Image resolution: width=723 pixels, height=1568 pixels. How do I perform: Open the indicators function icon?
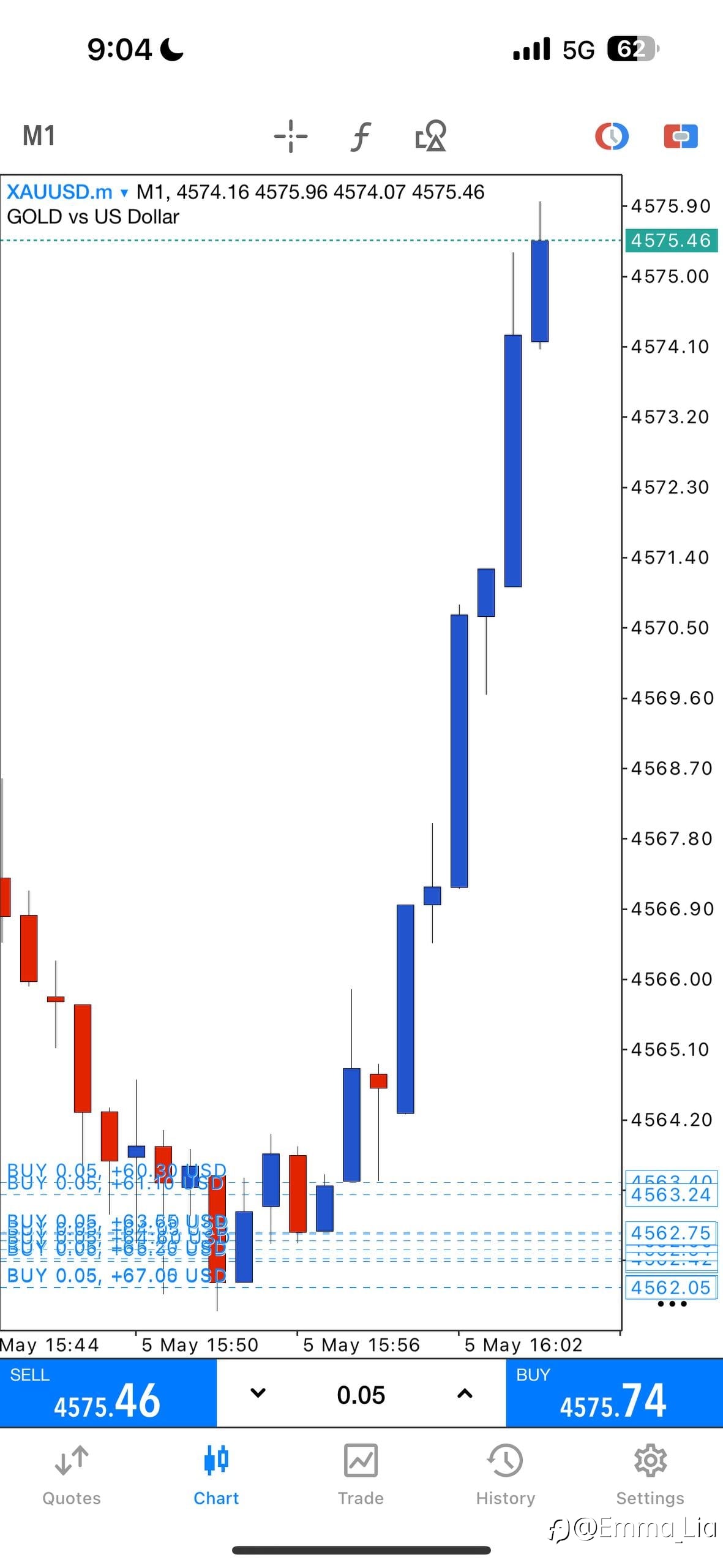point(361,136)
